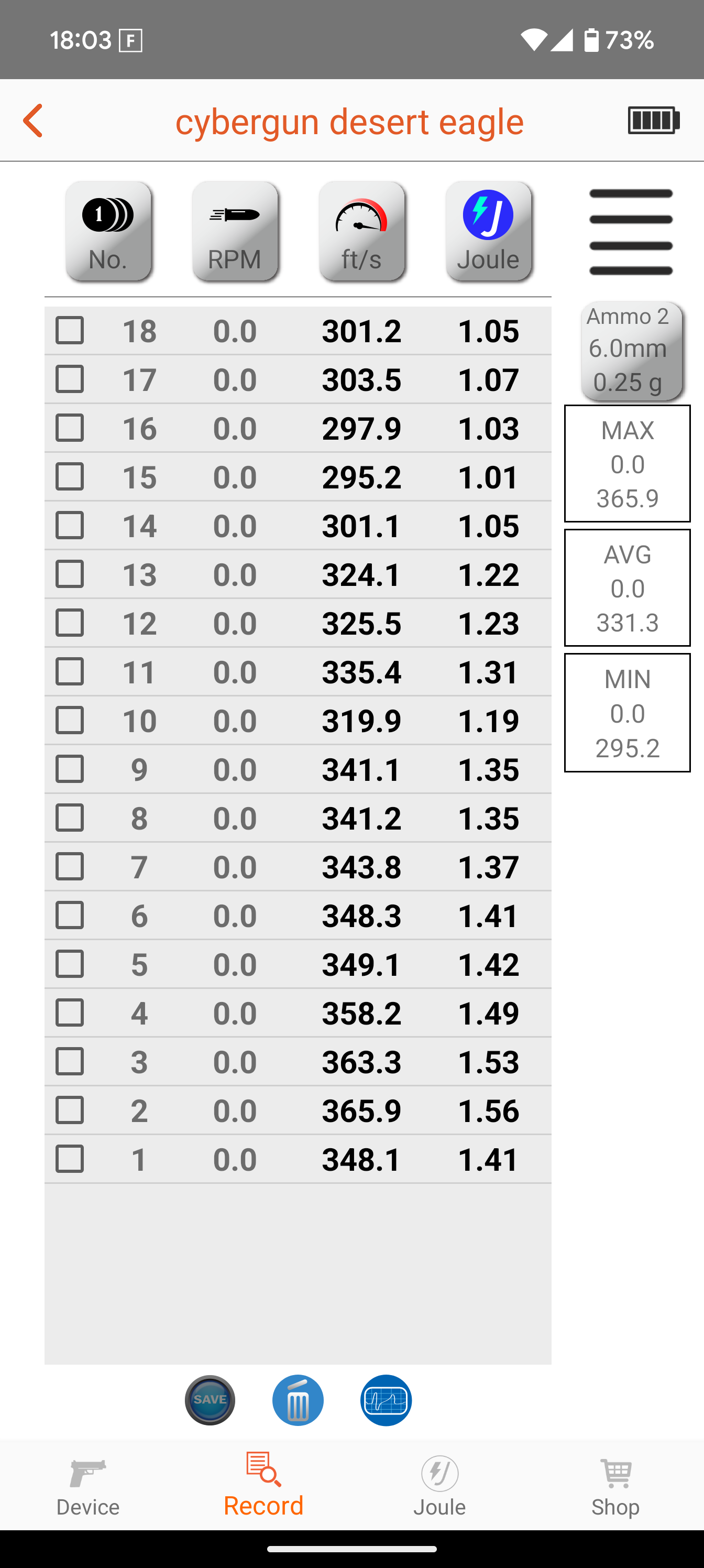
Task: Go back using the orange arrow
Action: tap(33, 121)
